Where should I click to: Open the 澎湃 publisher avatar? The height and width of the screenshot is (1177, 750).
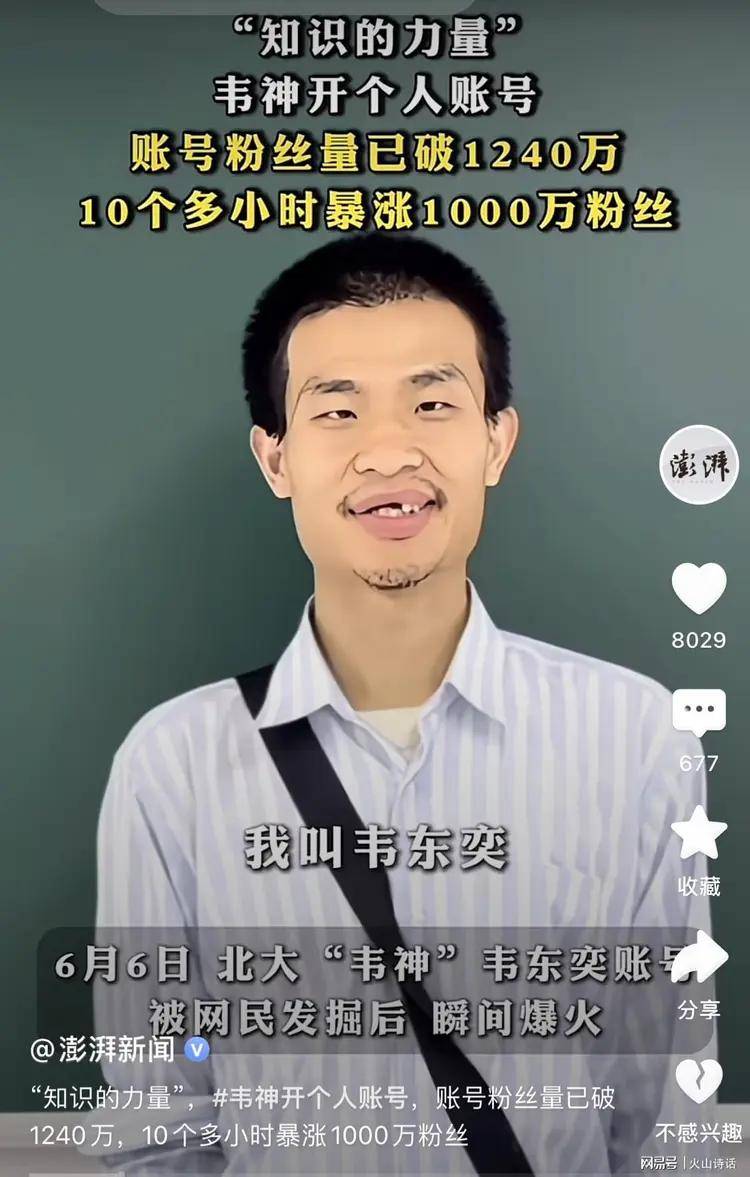[x=699, y=465]
